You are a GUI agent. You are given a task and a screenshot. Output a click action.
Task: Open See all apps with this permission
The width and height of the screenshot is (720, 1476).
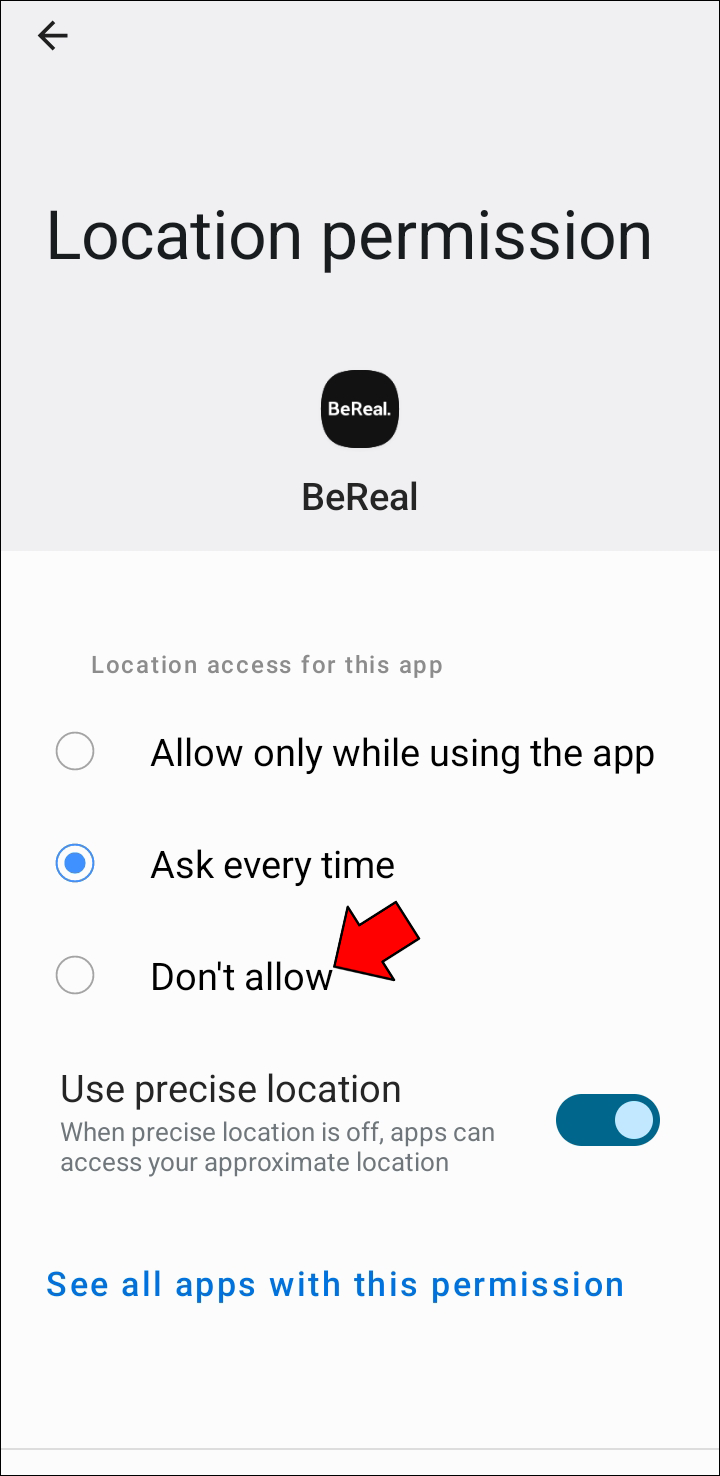tap(335, 1284)
